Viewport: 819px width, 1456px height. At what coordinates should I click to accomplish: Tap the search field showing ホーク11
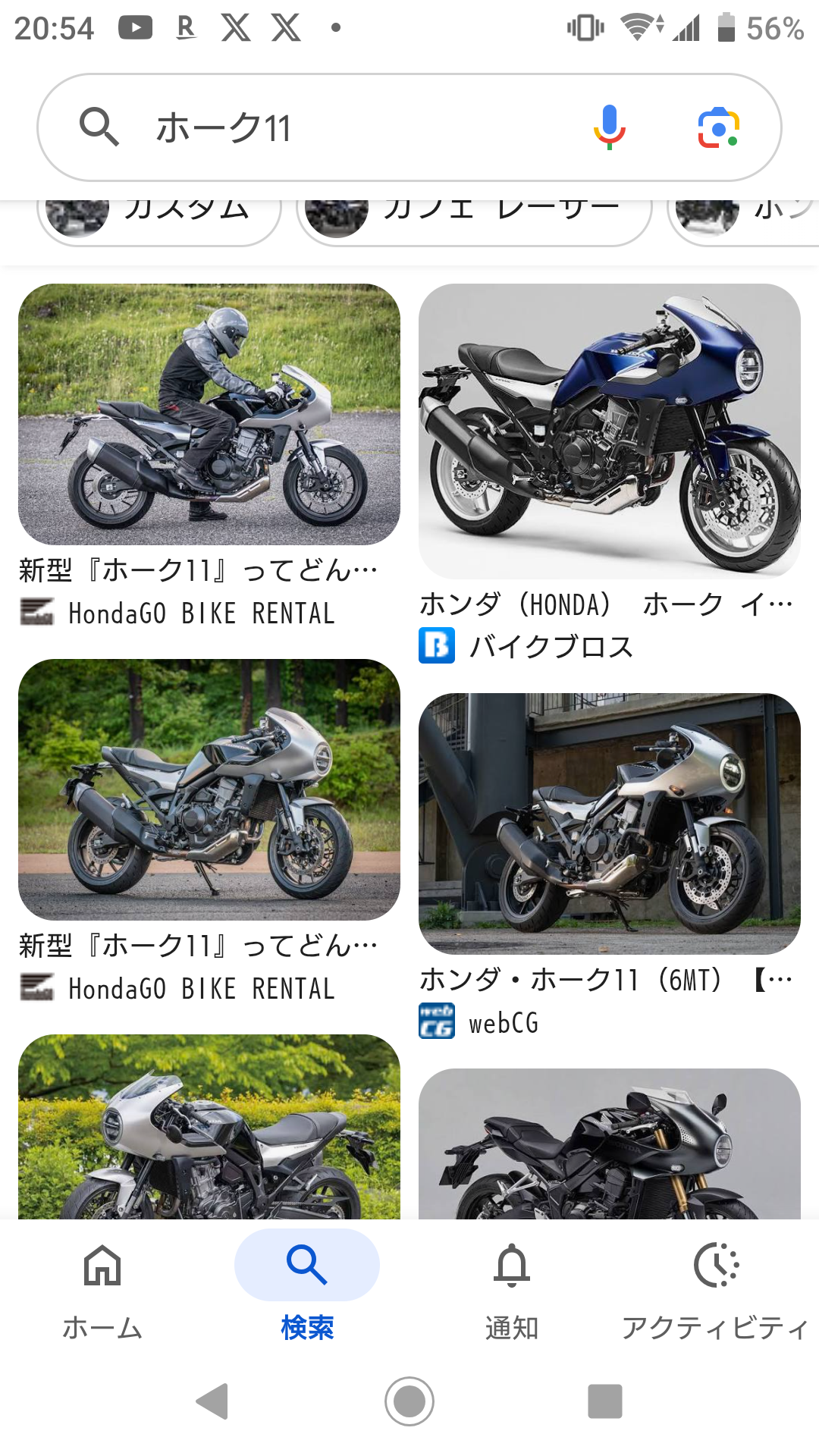341,127
